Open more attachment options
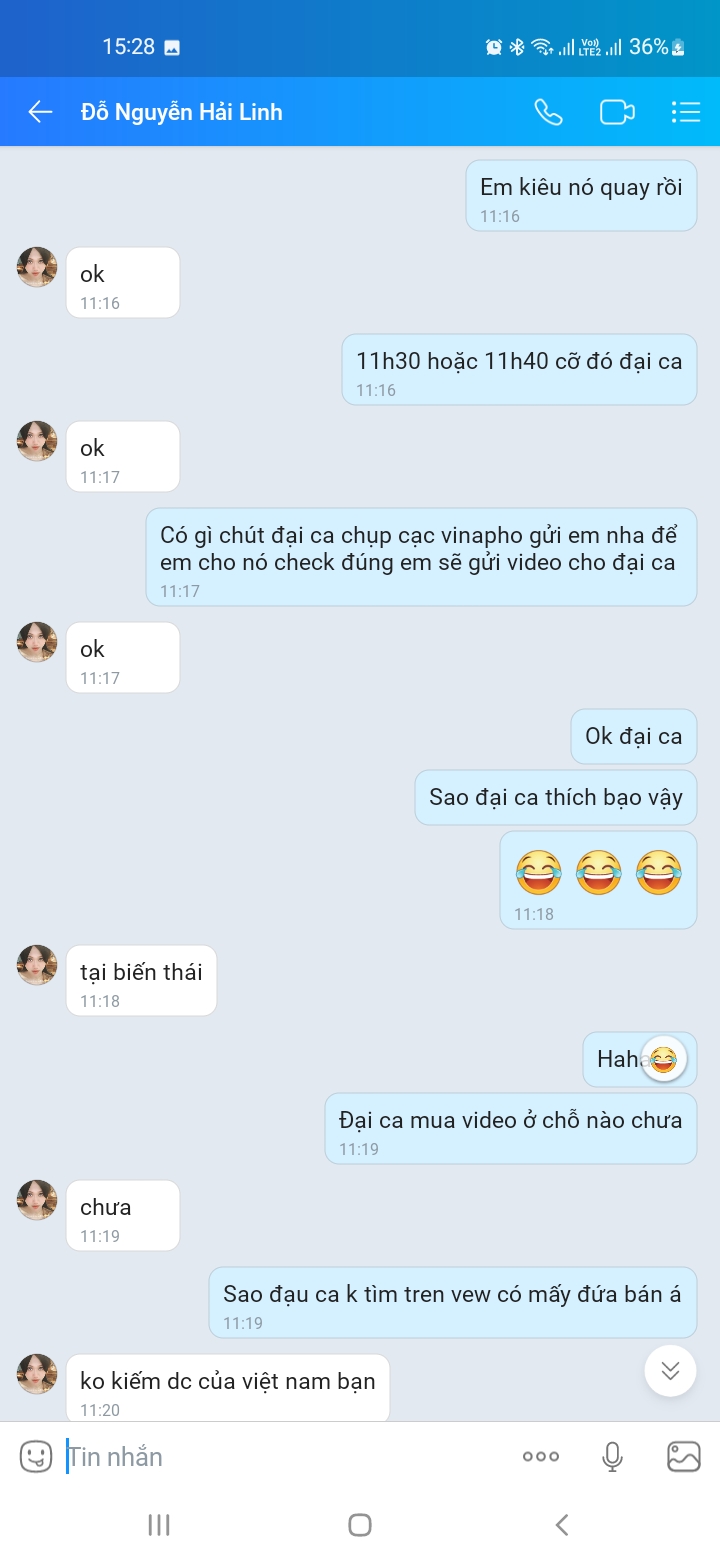This screenshot has height=1560, width=720. click(x=541, y=1456)
